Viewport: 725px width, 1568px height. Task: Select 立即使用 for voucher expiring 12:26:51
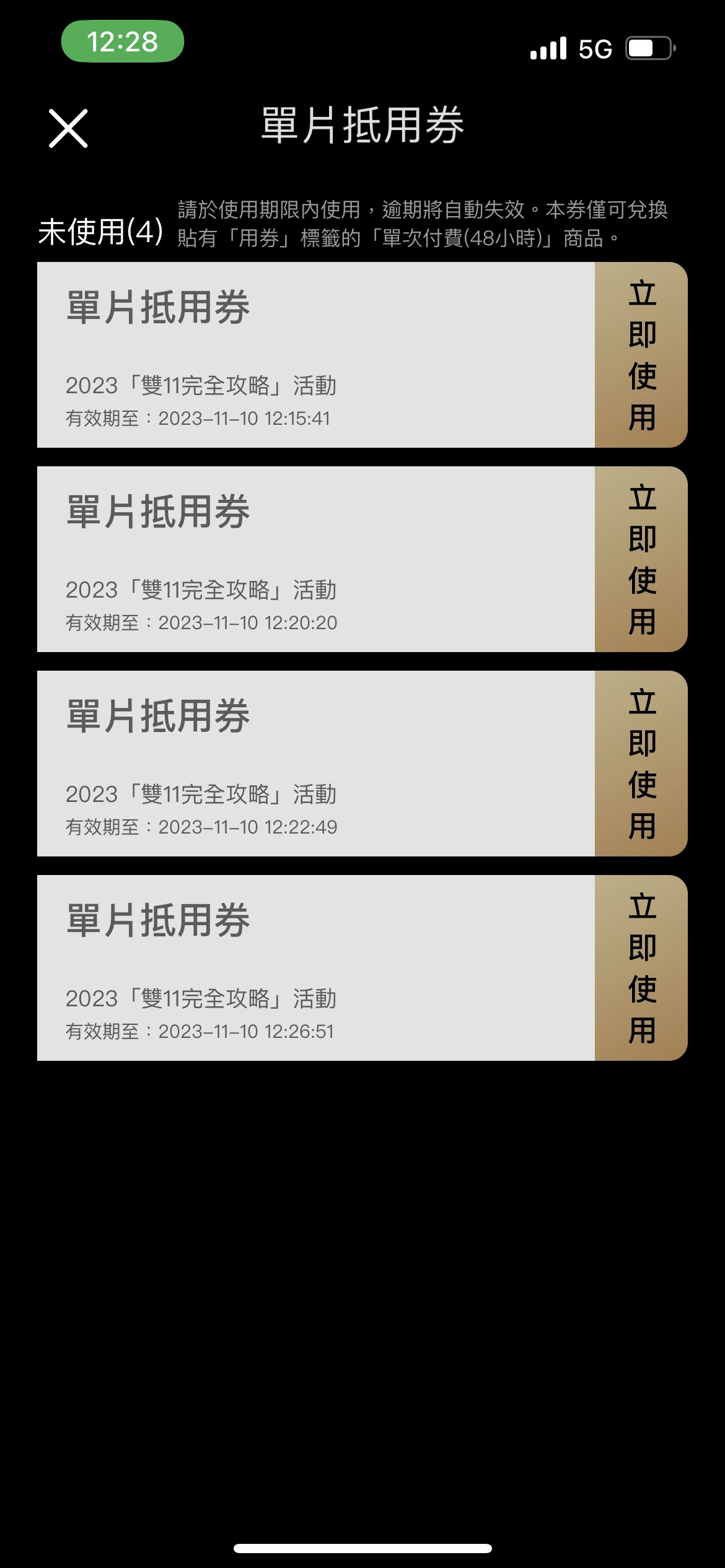tap(641, 968)
